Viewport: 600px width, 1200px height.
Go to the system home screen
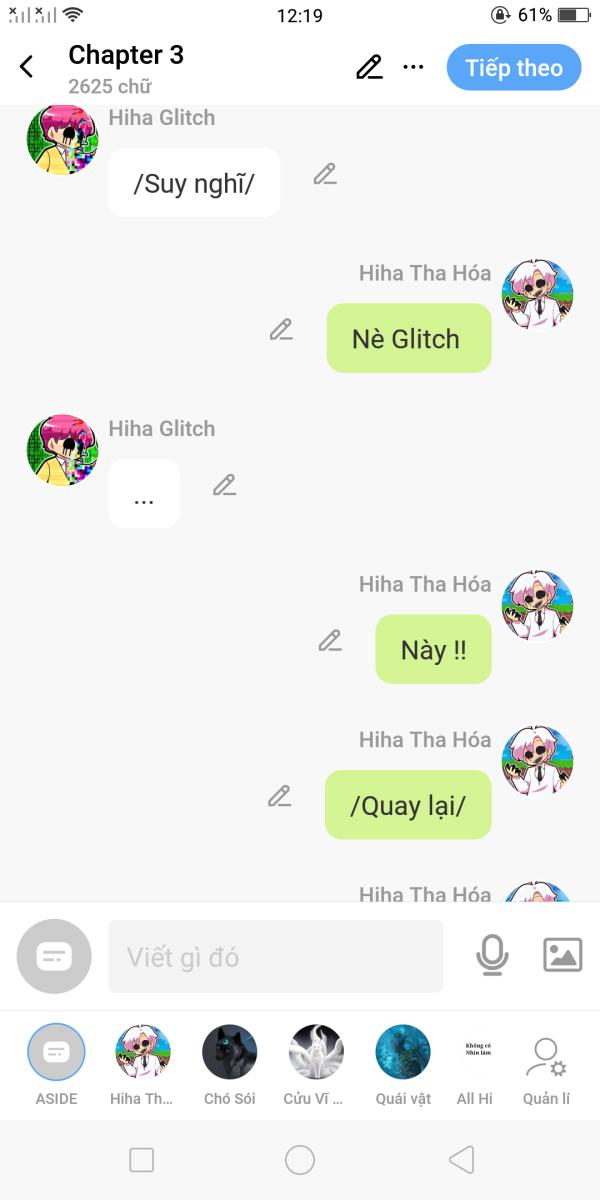pyautogui.click(x=300, y=1160)
